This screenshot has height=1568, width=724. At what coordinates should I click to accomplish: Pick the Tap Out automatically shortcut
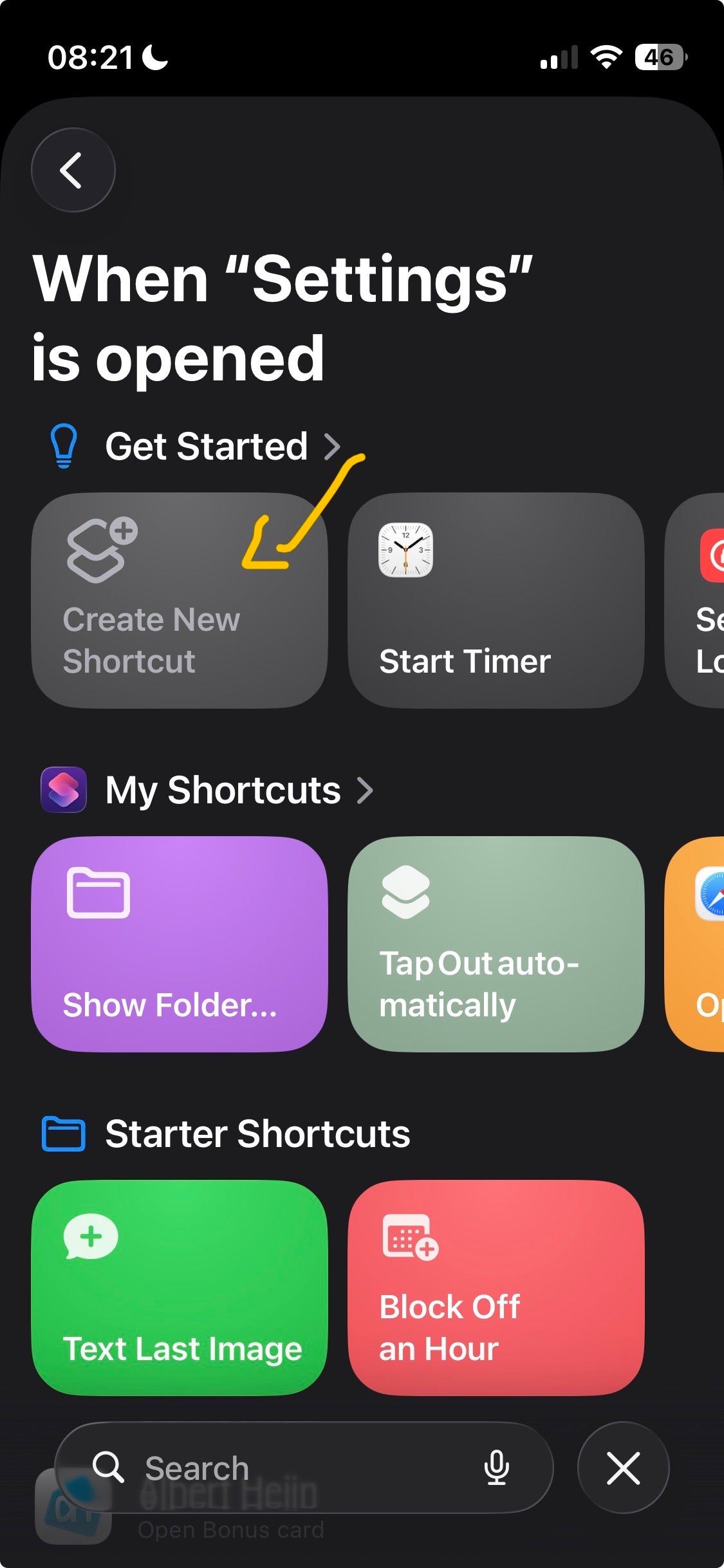[x=496, y=944]
